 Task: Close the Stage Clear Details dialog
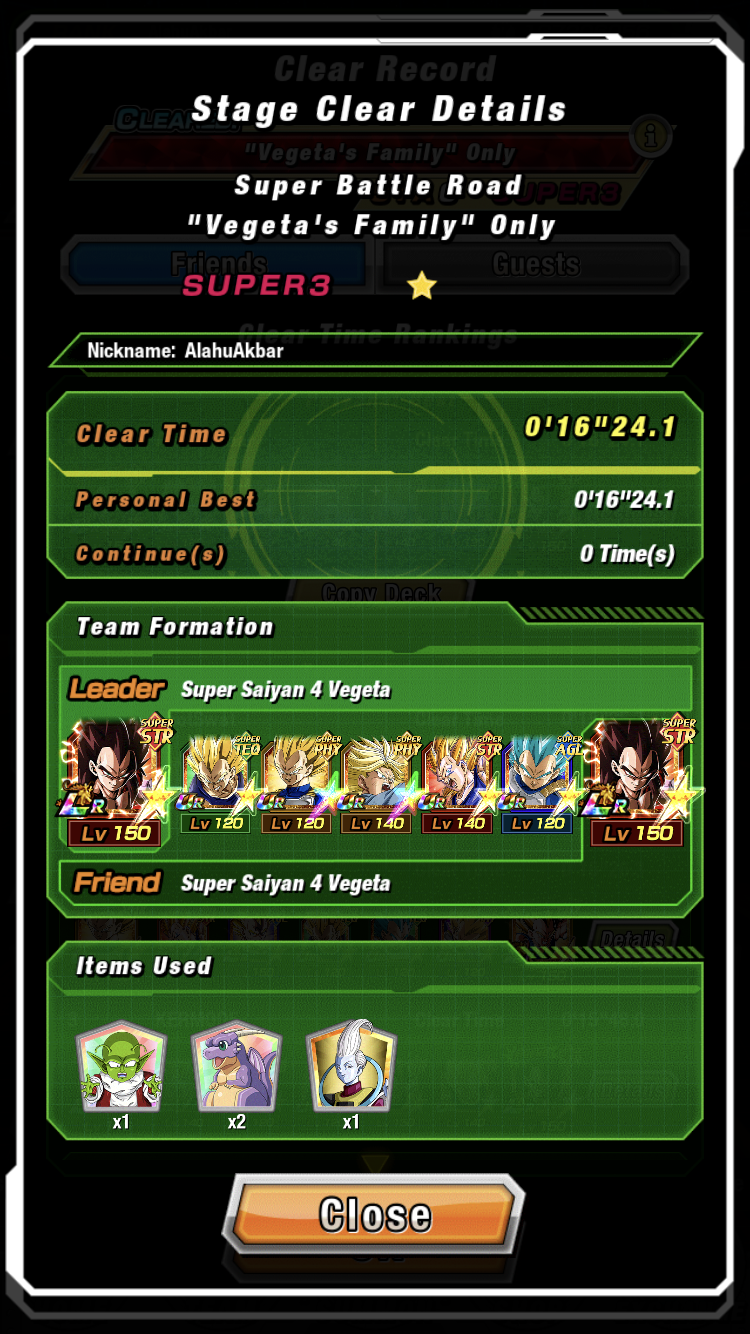coord(375,1213)
